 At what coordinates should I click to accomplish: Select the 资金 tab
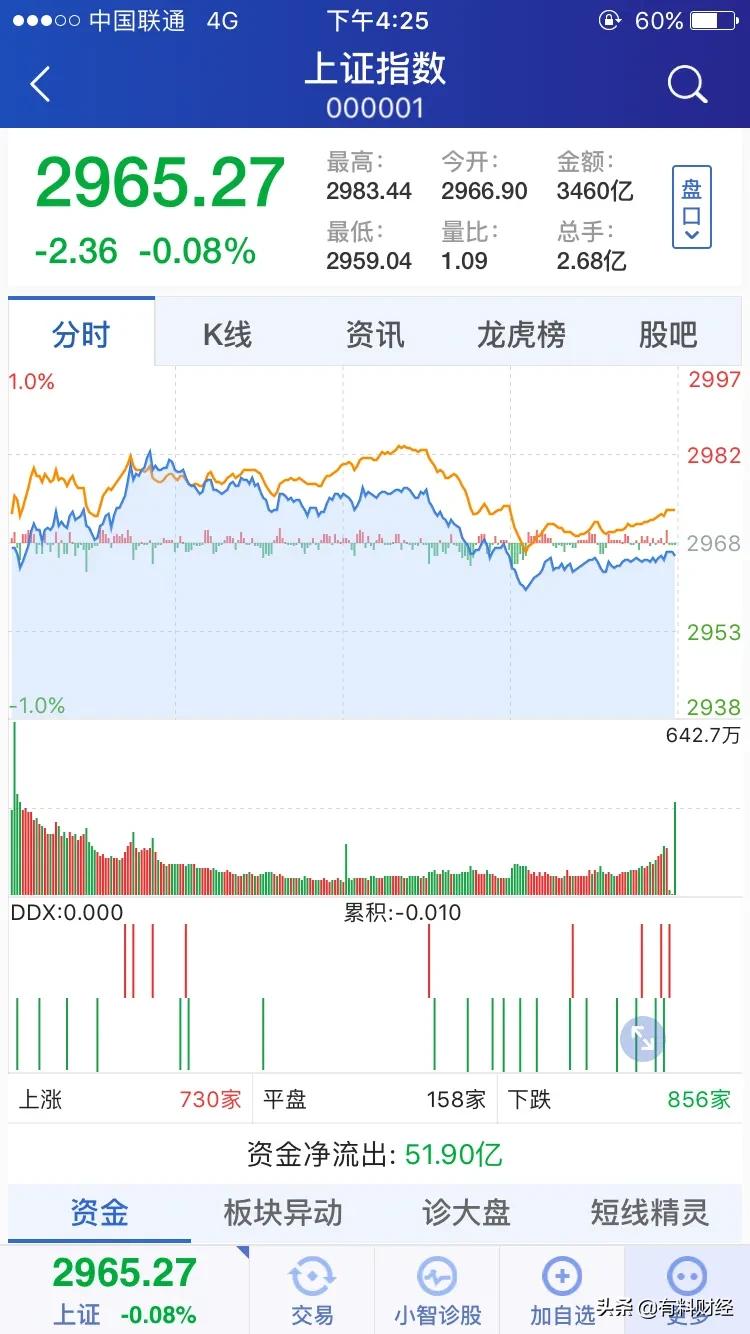[99, 1213]
